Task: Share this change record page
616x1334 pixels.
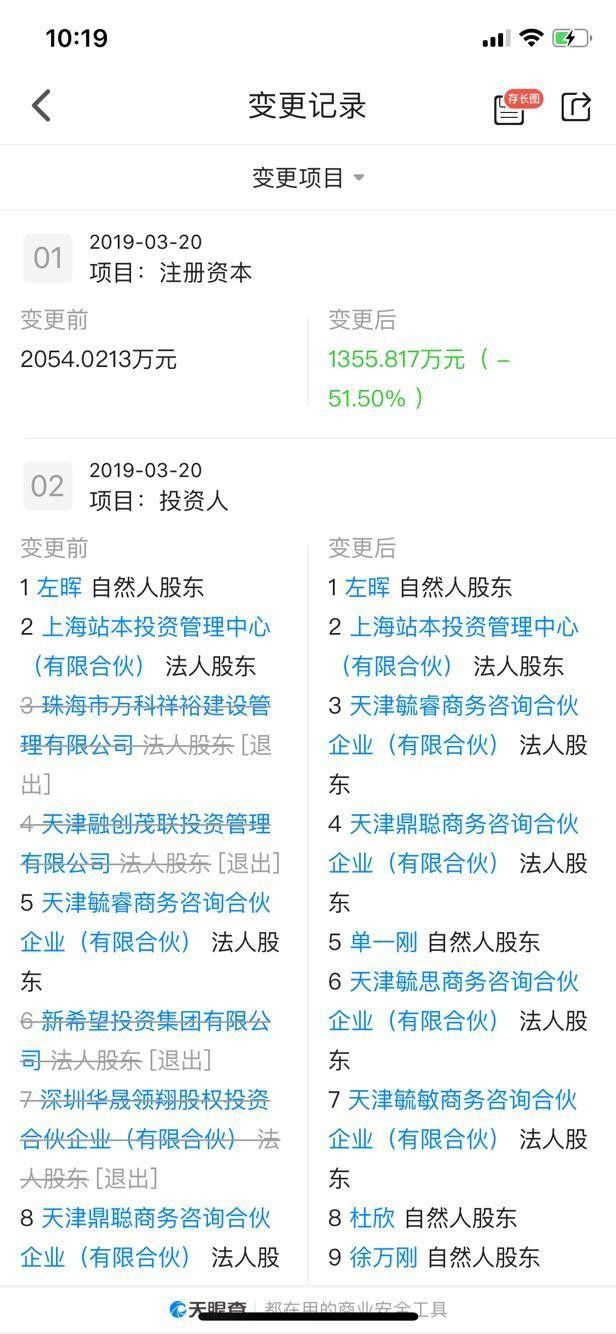Action: [576, 106]
